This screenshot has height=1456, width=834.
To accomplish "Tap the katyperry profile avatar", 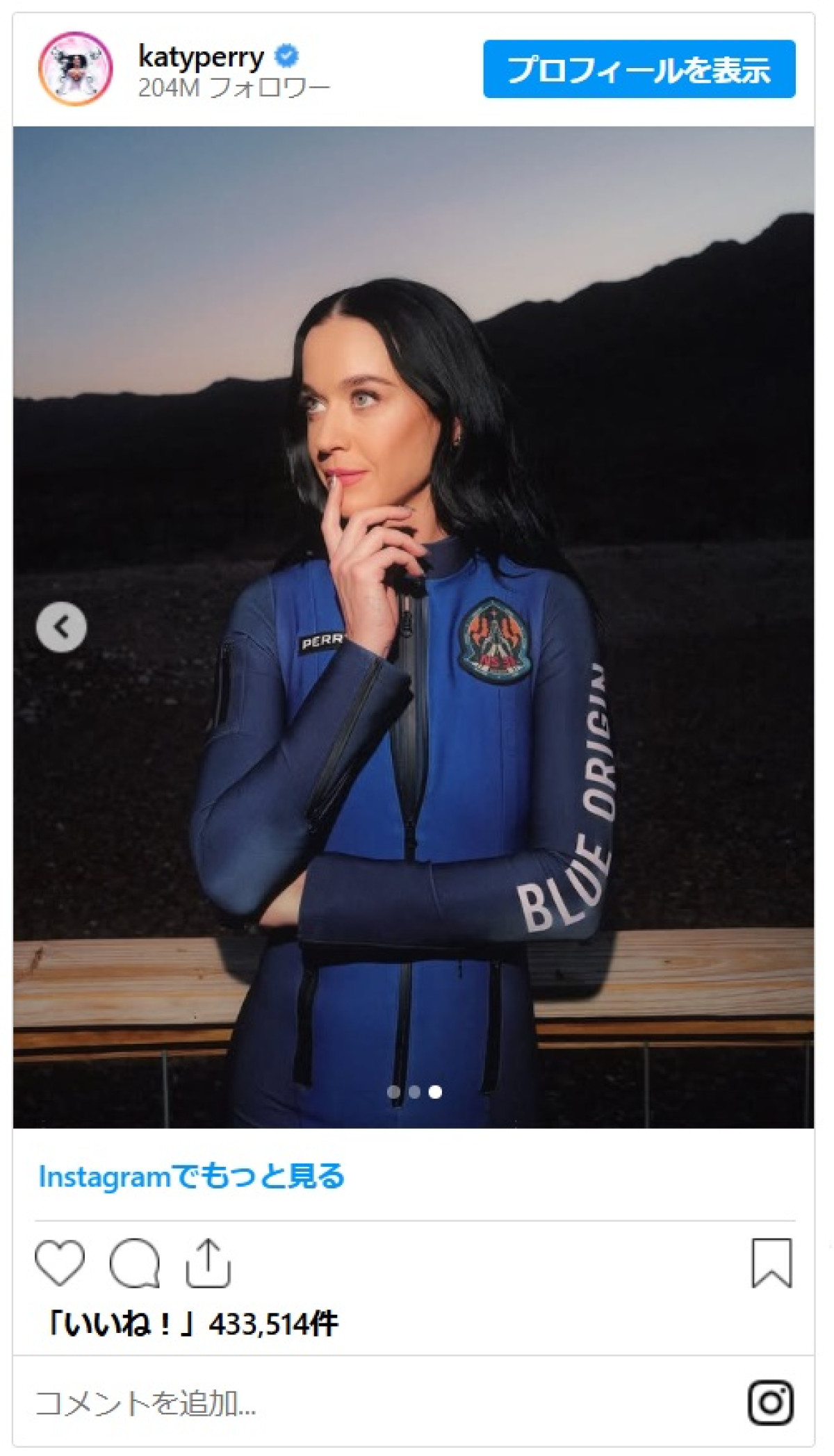I will coord(75,69).
